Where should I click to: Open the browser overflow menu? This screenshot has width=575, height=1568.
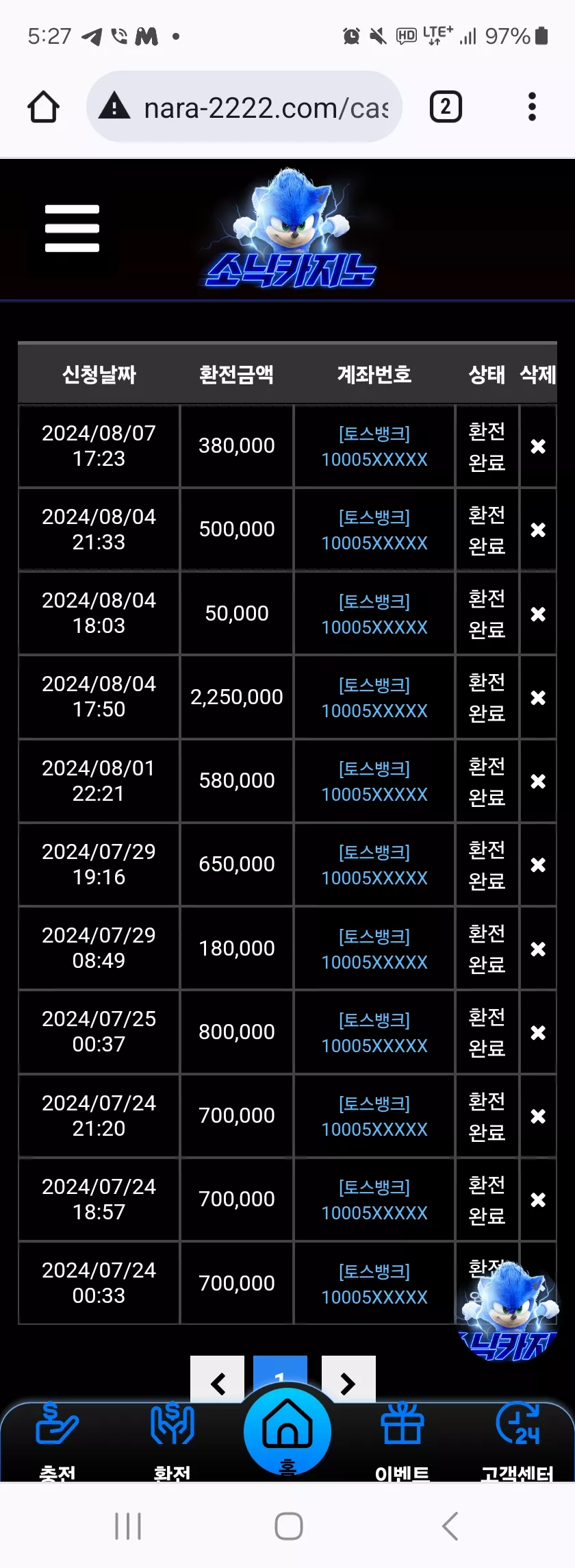(532, 107)
